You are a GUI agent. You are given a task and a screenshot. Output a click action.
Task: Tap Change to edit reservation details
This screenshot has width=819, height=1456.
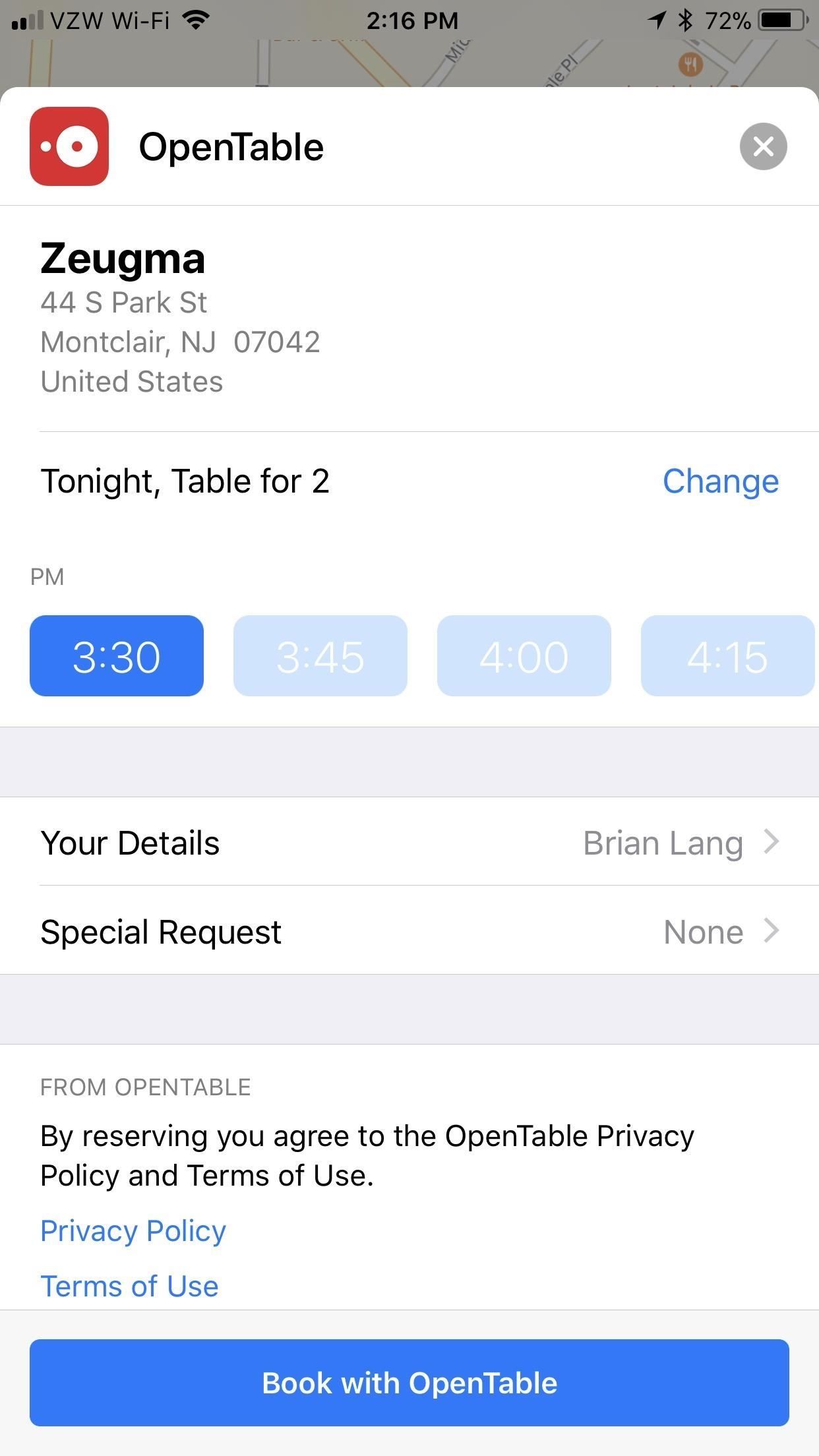720,481
